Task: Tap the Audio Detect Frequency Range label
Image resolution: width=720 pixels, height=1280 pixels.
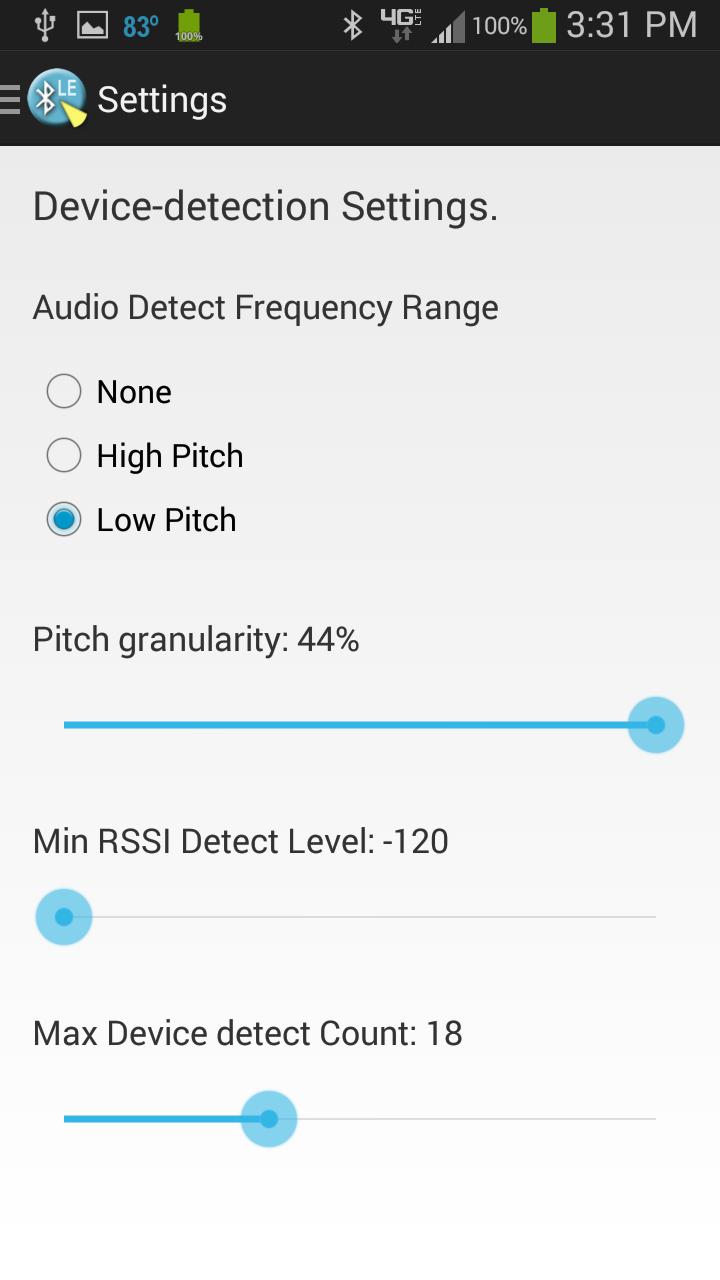Action: coord(265,307)
